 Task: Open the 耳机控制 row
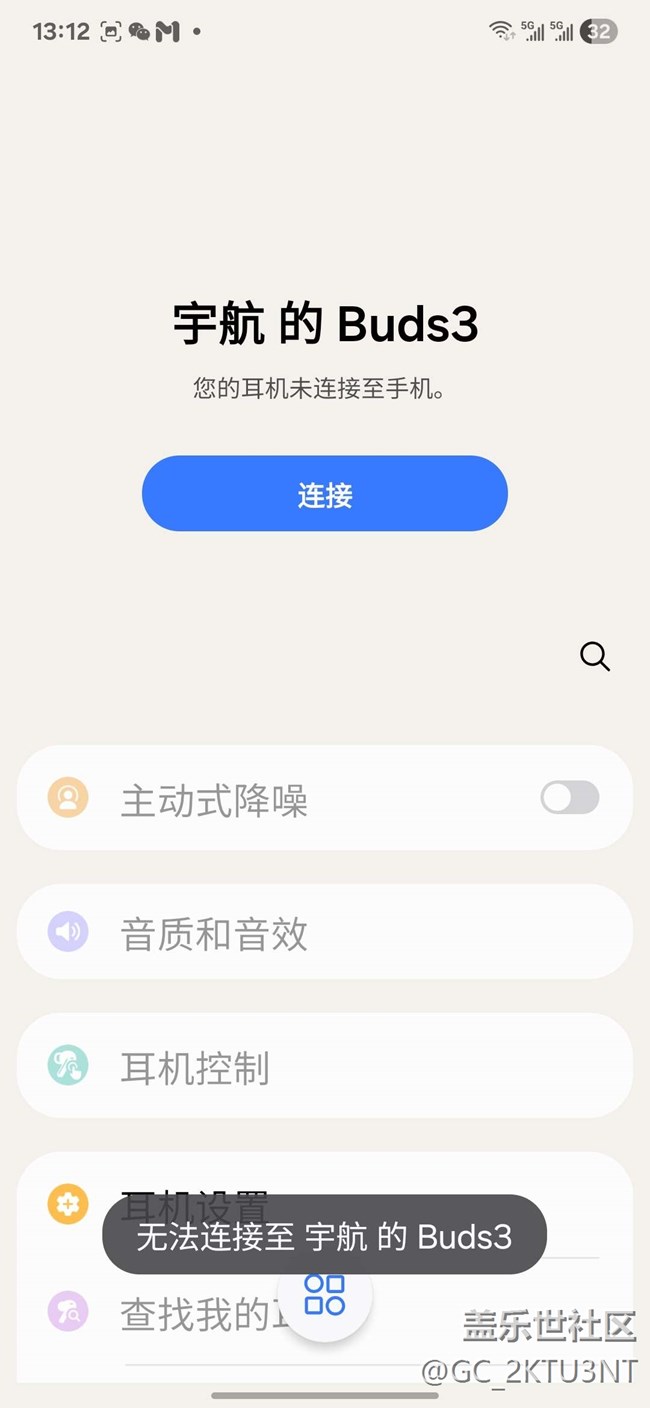(x=325, y=1067)
